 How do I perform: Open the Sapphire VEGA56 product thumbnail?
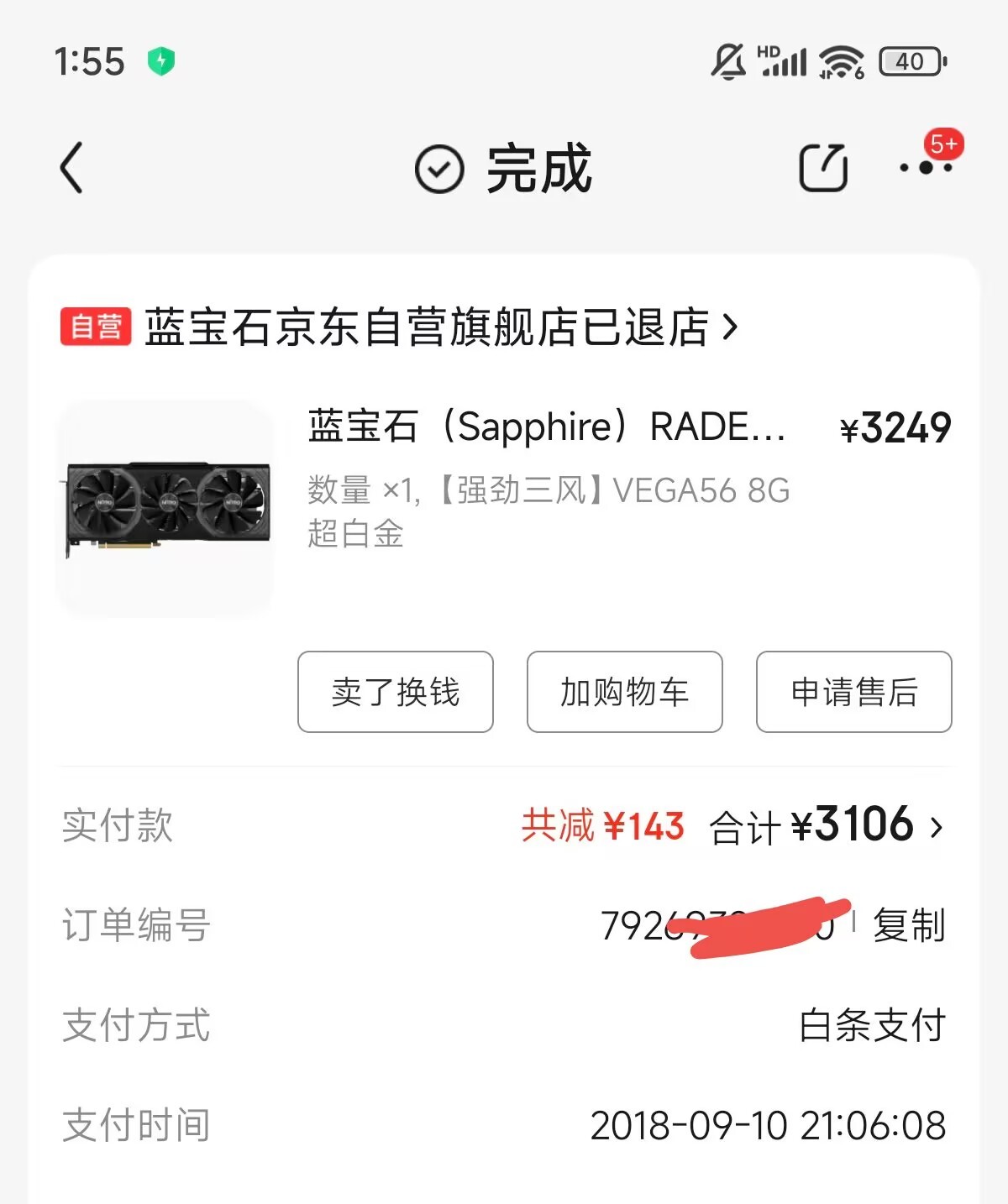(165, 509)
